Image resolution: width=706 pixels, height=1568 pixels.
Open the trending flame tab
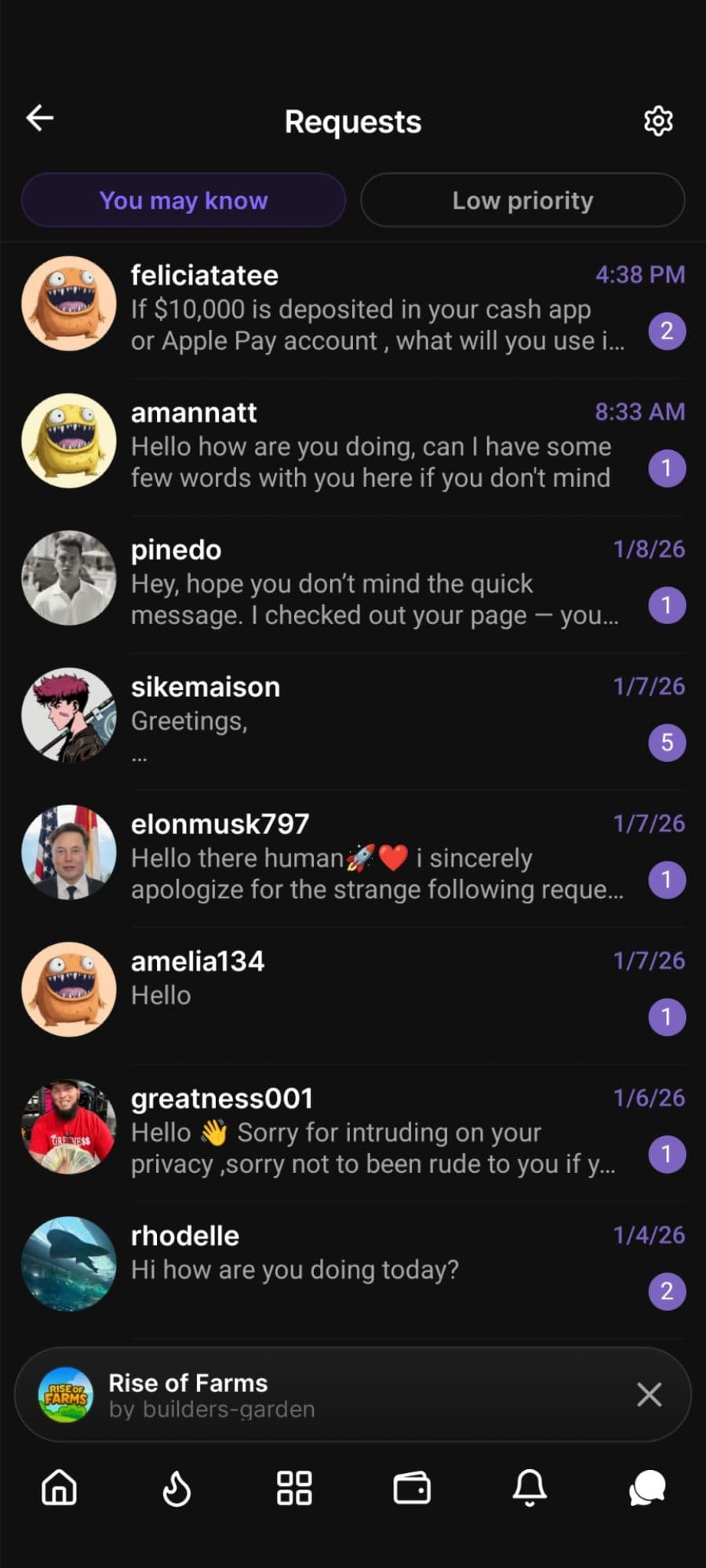tap(176, 1487)
